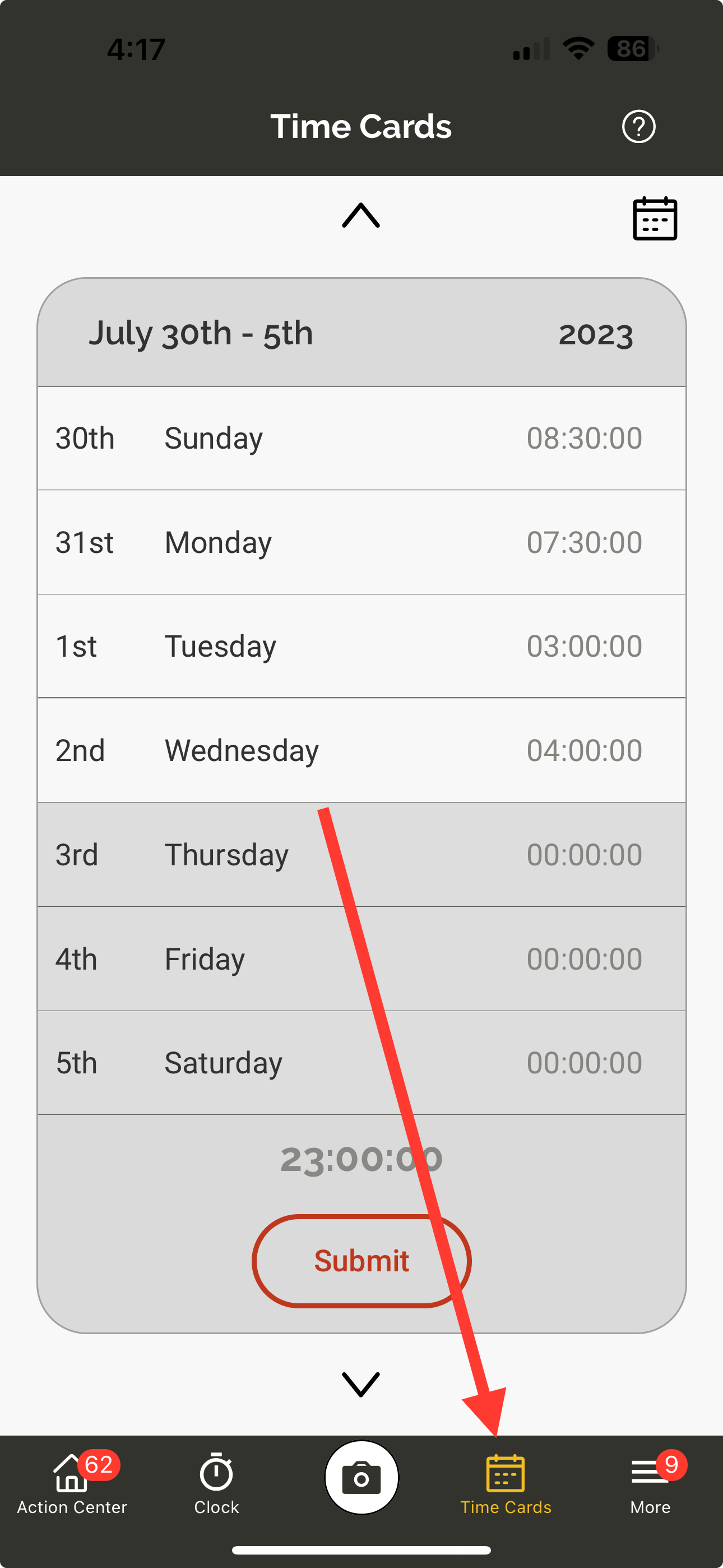Open Wednesday the 2nd time entry
Viewport: 723px width, 1568px height.
[x=361, y=750]
